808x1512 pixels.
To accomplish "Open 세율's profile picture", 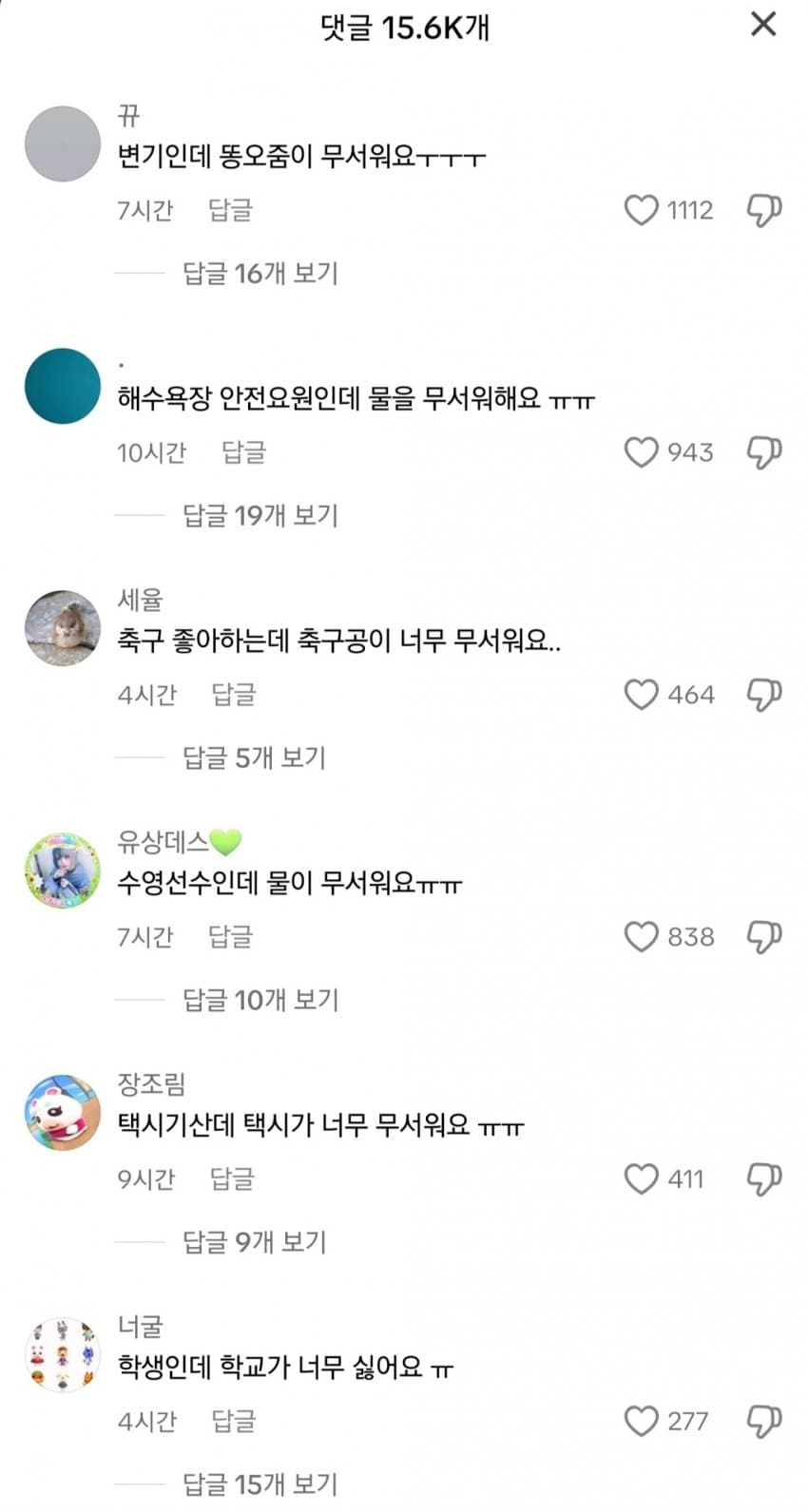I will [63, 628].
